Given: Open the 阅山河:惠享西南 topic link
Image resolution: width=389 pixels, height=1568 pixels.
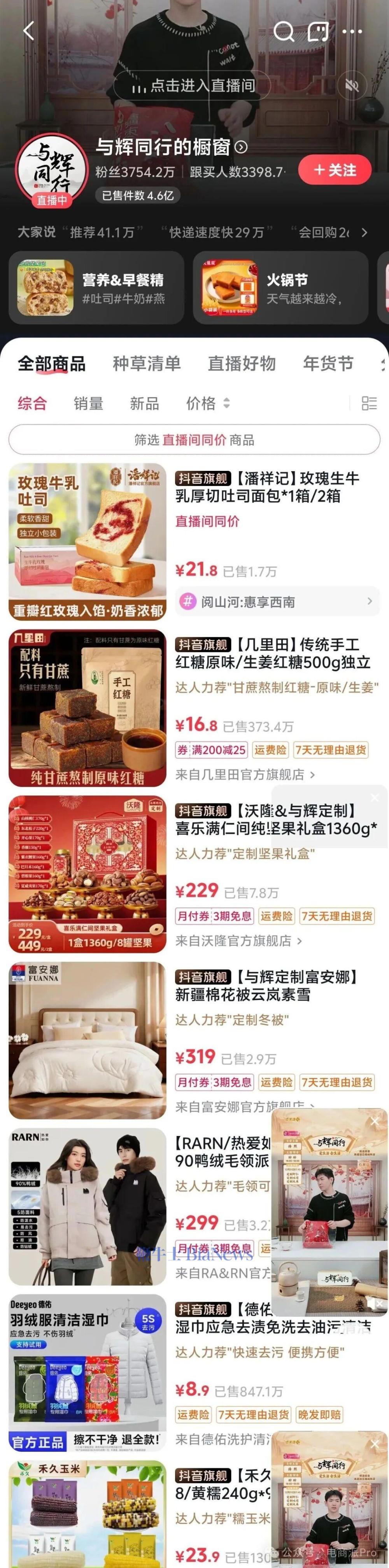Looking at the screenshot, I should click(277, 601).
